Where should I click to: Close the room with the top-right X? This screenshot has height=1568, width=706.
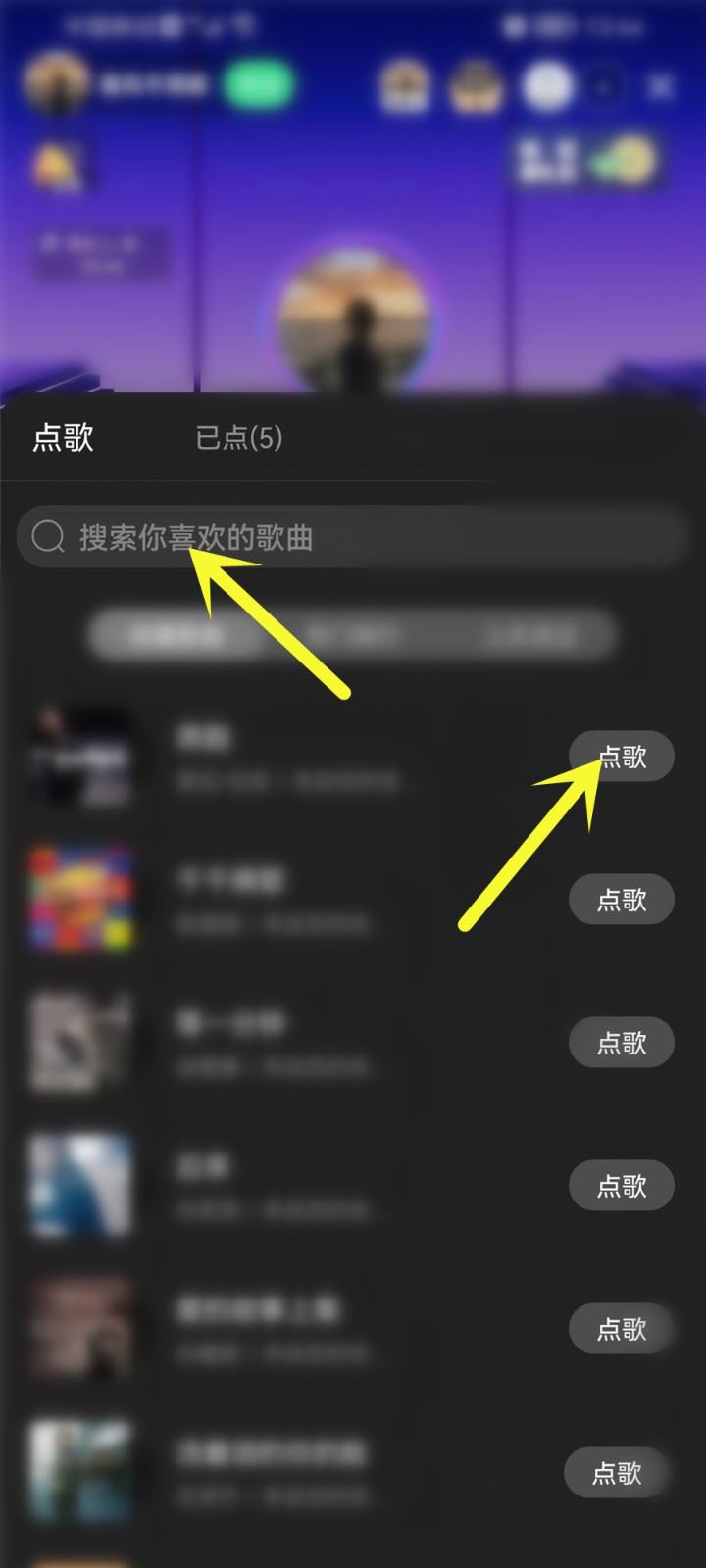(662, 88)
